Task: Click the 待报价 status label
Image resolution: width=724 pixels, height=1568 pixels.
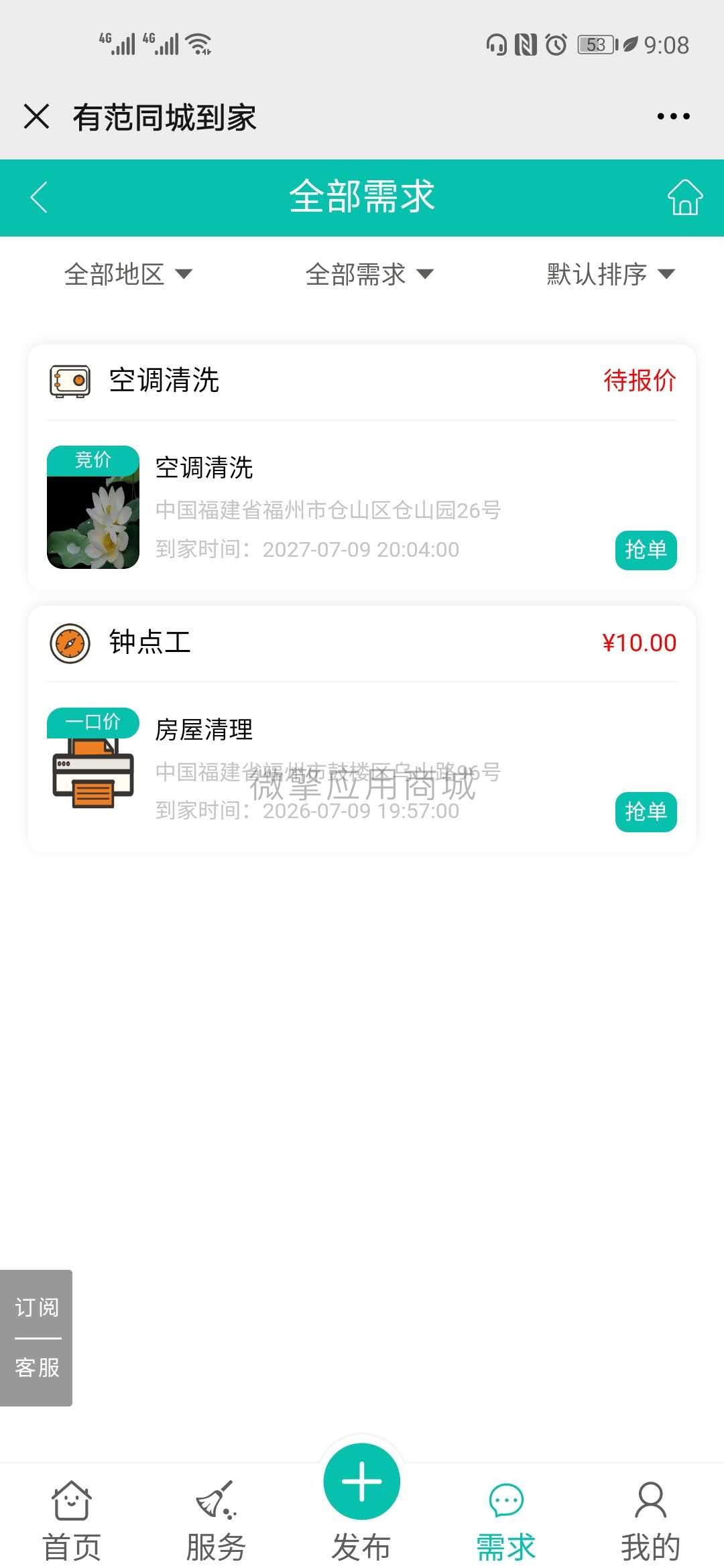Action: 639,379
